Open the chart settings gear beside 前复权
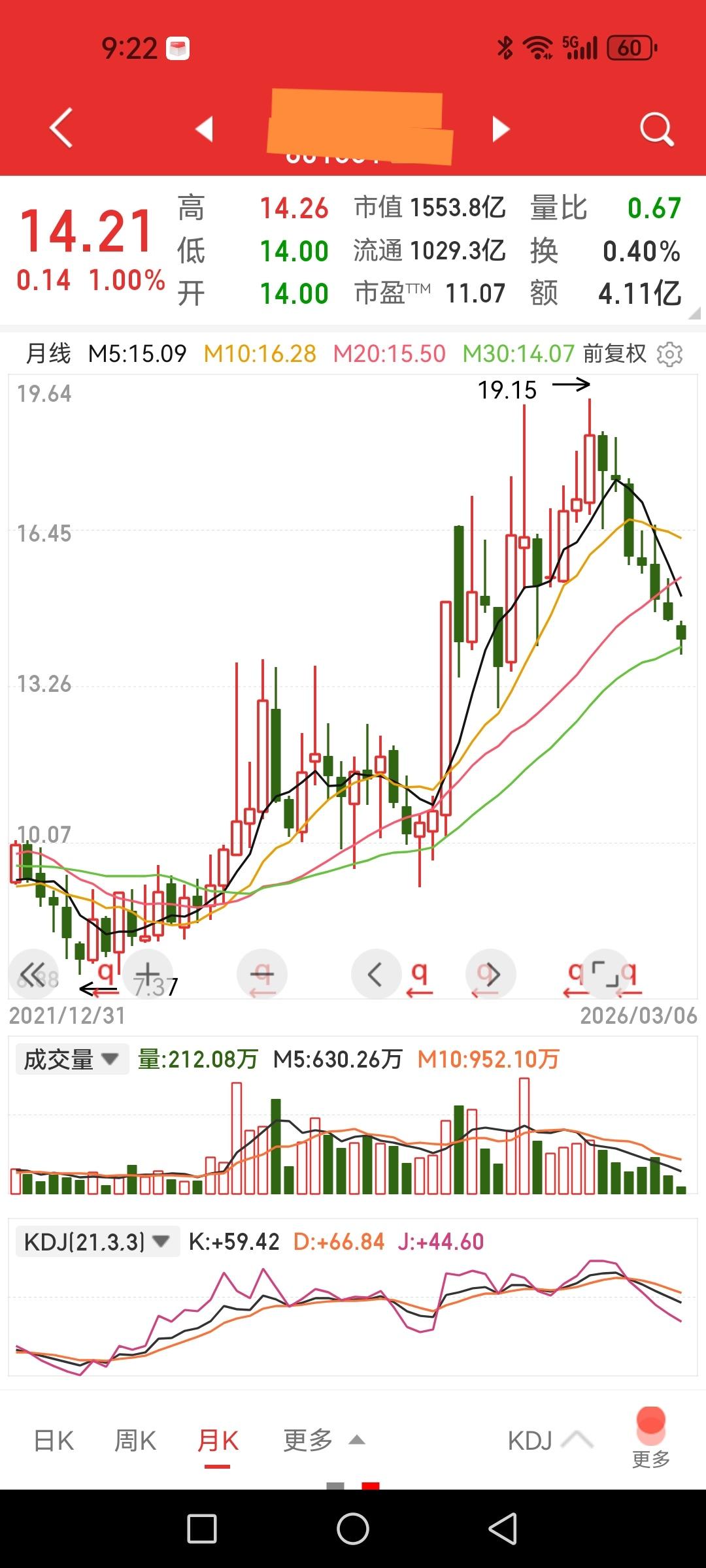 pos(669,353)
